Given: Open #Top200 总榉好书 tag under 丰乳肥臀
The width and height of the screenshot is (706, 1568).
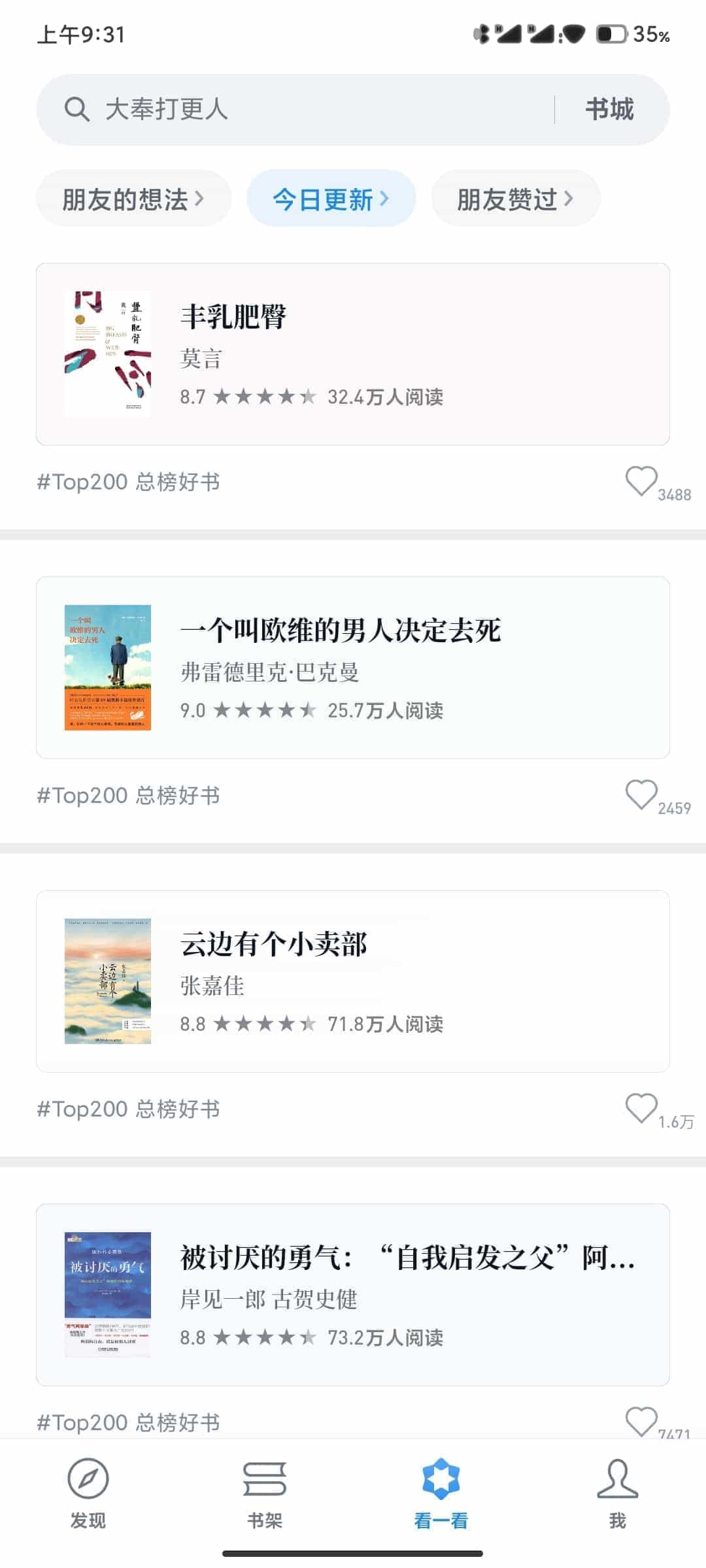Looking at the screenshot, I should [129, 482].
